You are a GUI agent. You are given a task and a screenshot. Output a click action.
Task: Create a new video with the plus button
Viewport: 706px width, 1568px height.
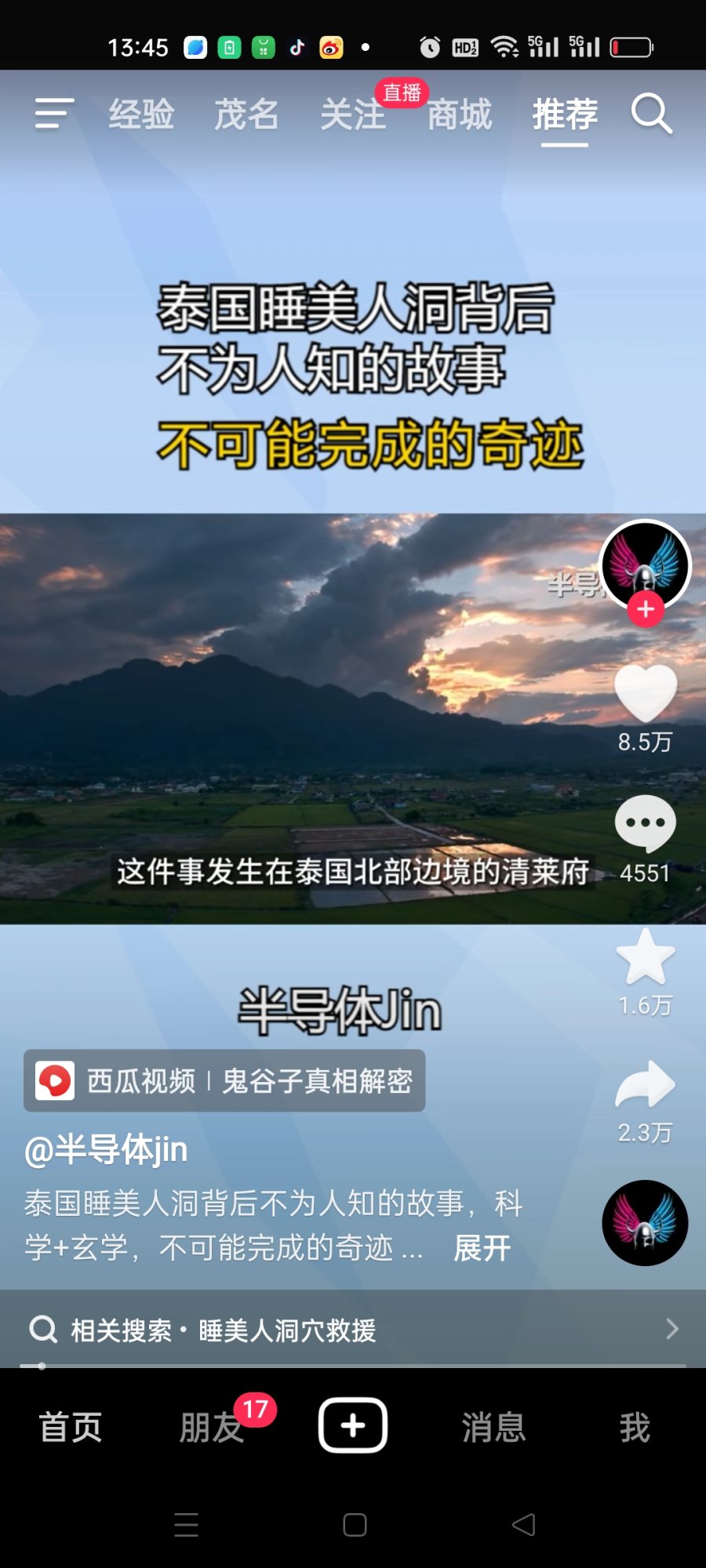pyautogui.click(x=353, y=1425)
